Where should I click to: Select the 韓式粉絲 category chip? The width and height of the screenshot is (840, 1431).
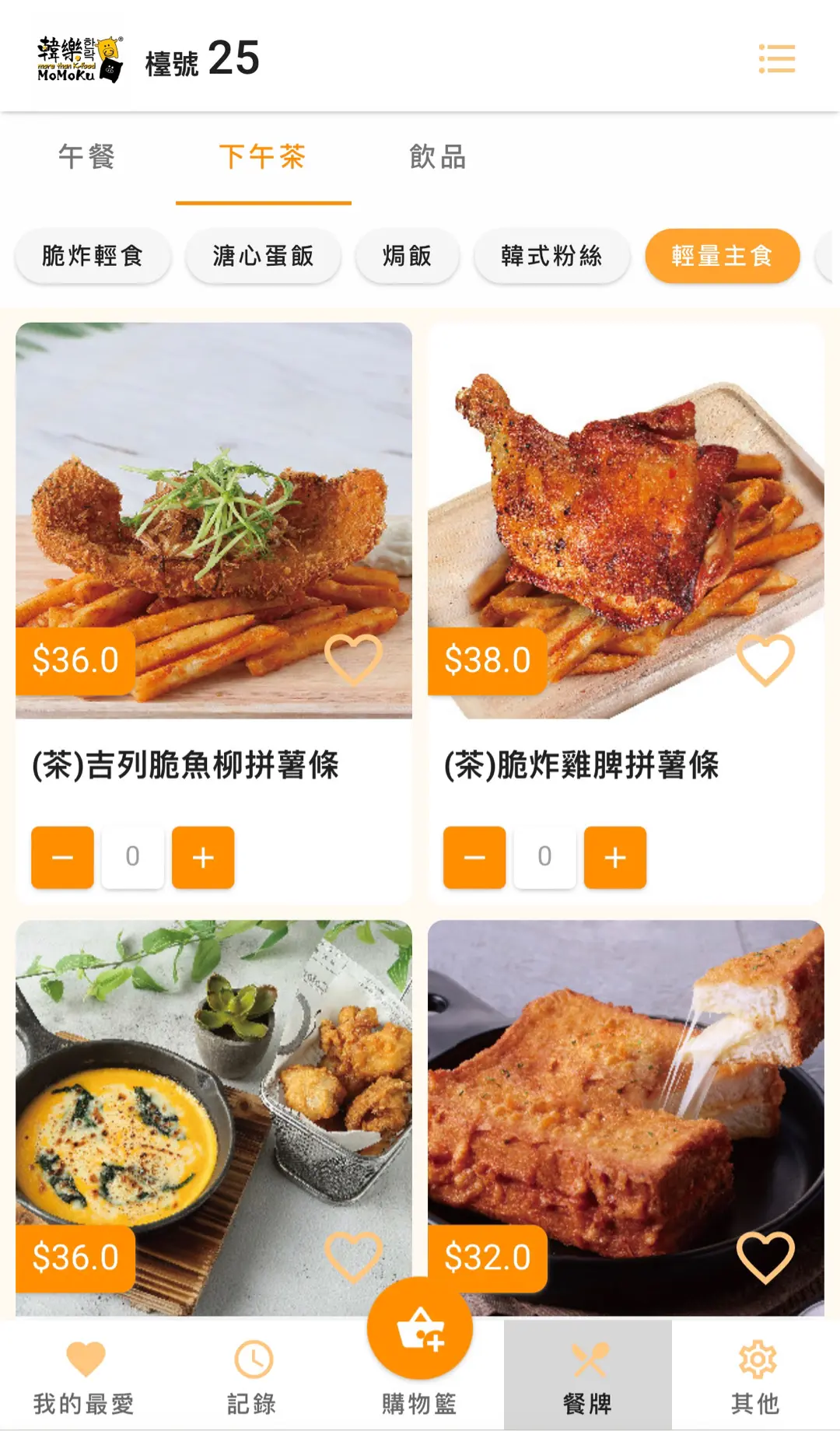pyautogui.click(x=551, y=256)
